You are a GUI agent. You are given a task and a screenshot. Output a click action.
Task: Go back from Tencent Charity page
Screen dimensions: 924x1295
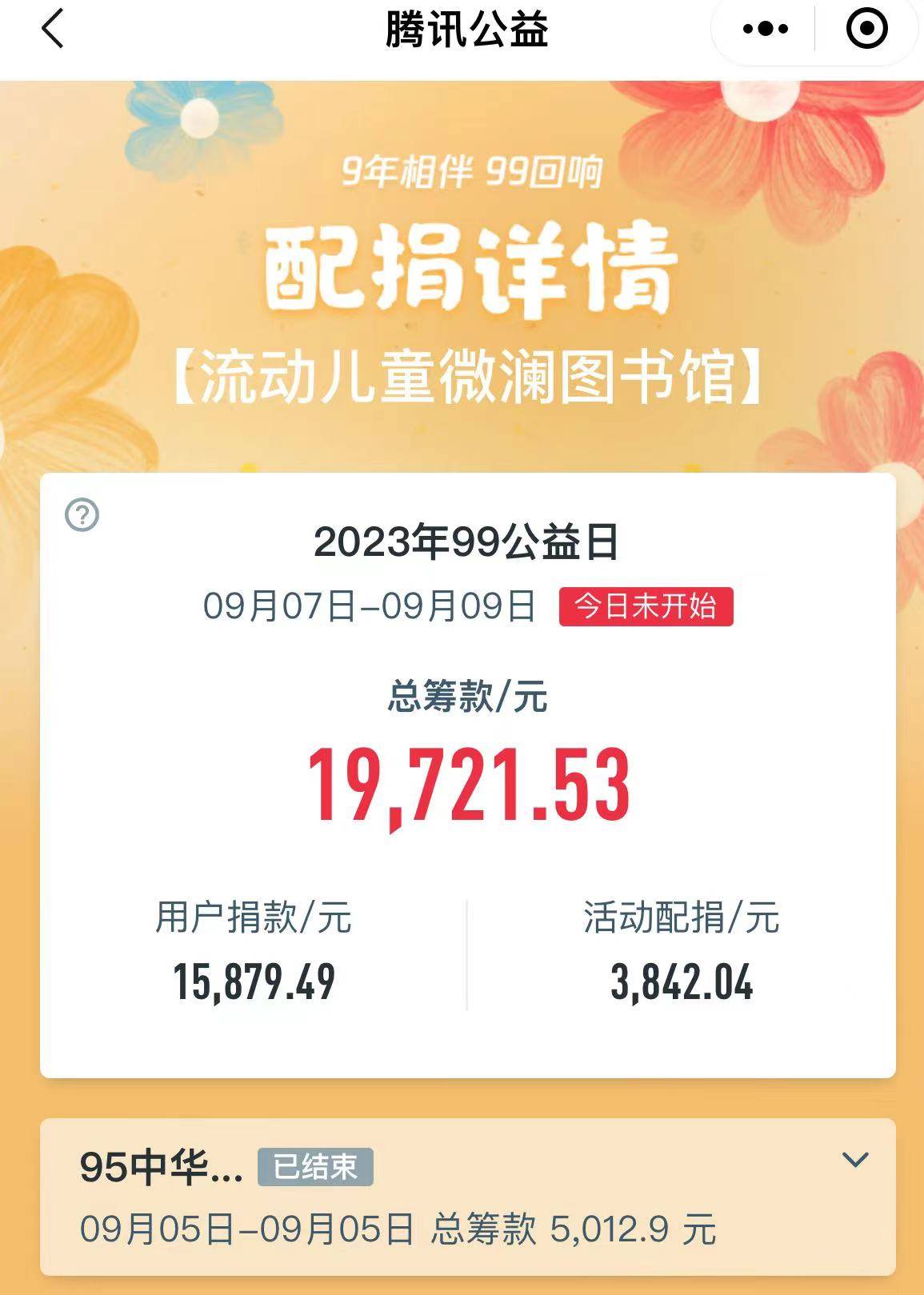click(x=53, y=30)
